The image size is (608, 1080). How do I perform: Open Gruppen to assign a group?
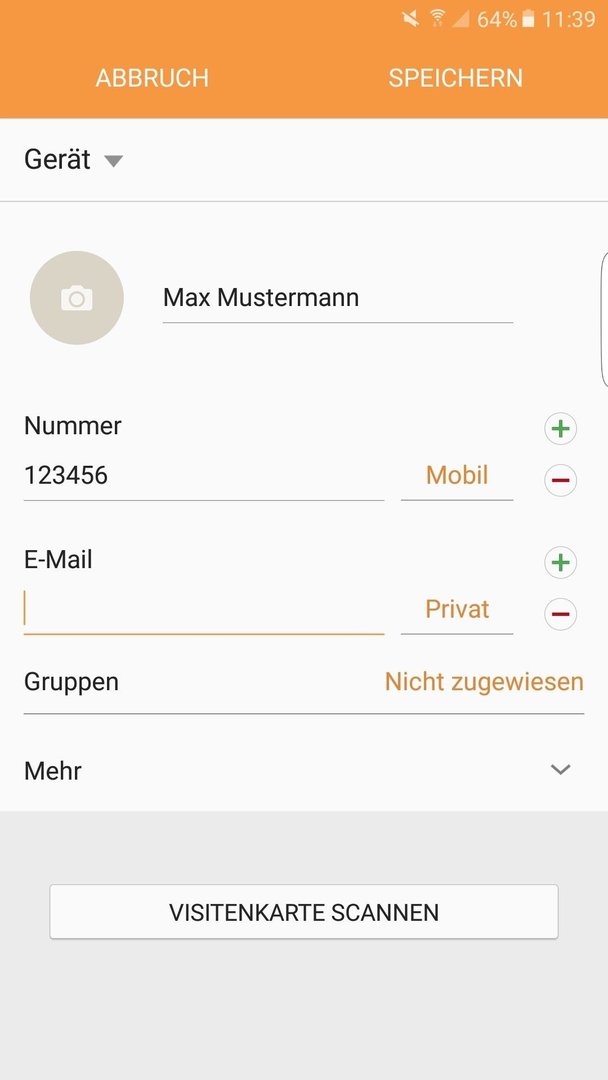tap(304, 683)
